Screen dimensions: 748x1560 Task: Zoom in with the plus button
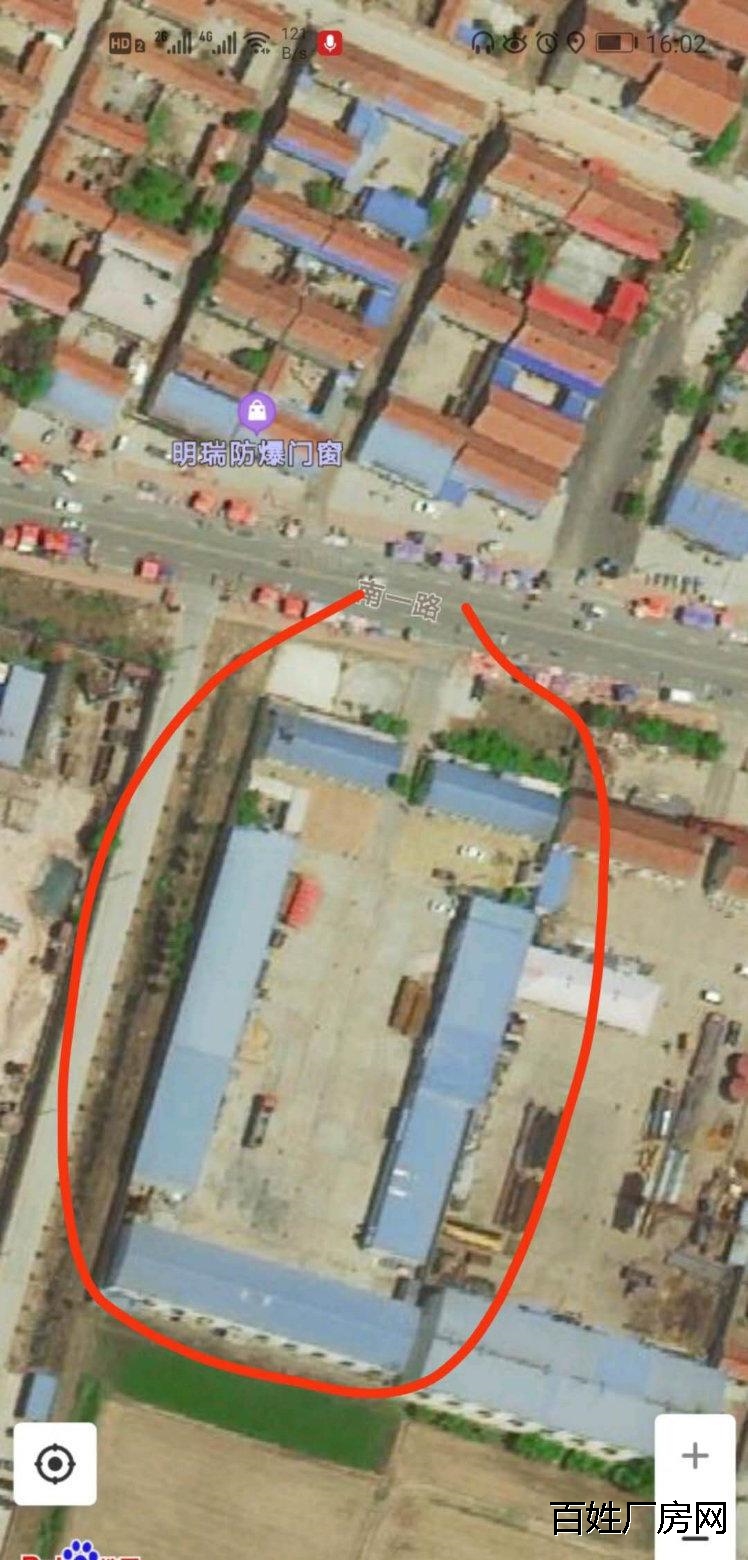click(x=694, y=1455)
